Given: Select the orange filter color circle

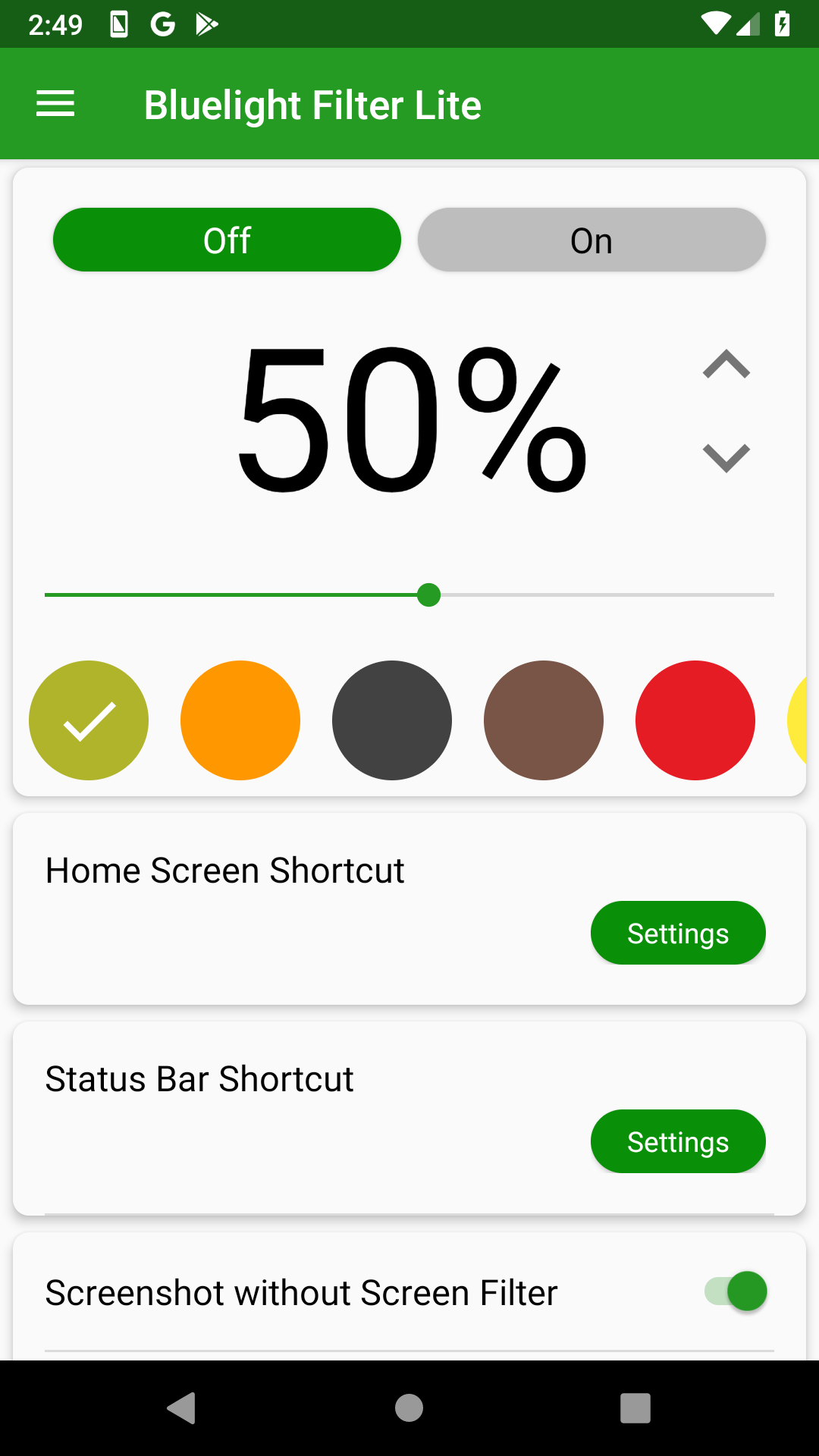Looking at the screenshot, I should 240,720.
